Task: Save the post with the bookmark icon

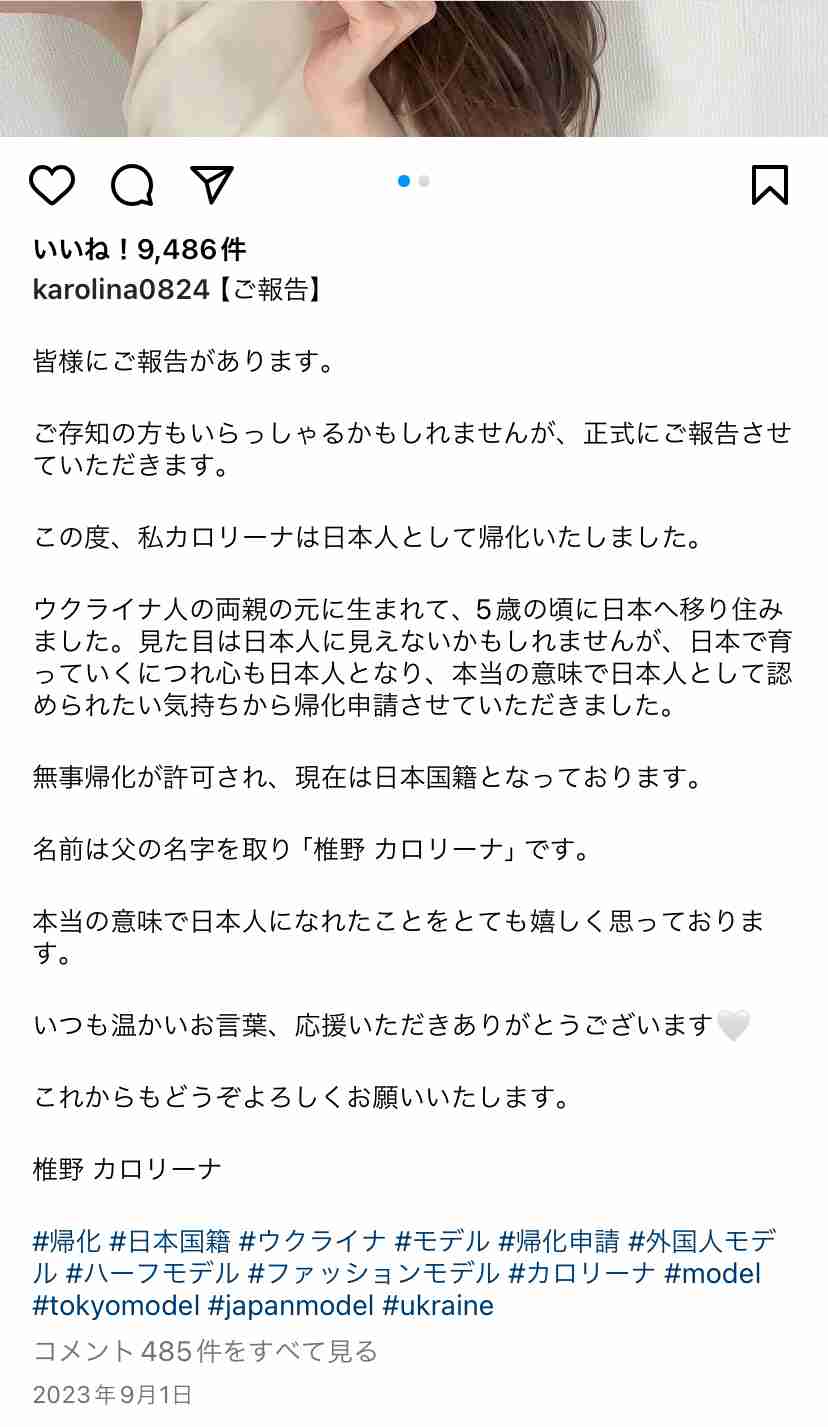Action: [770, 185]
